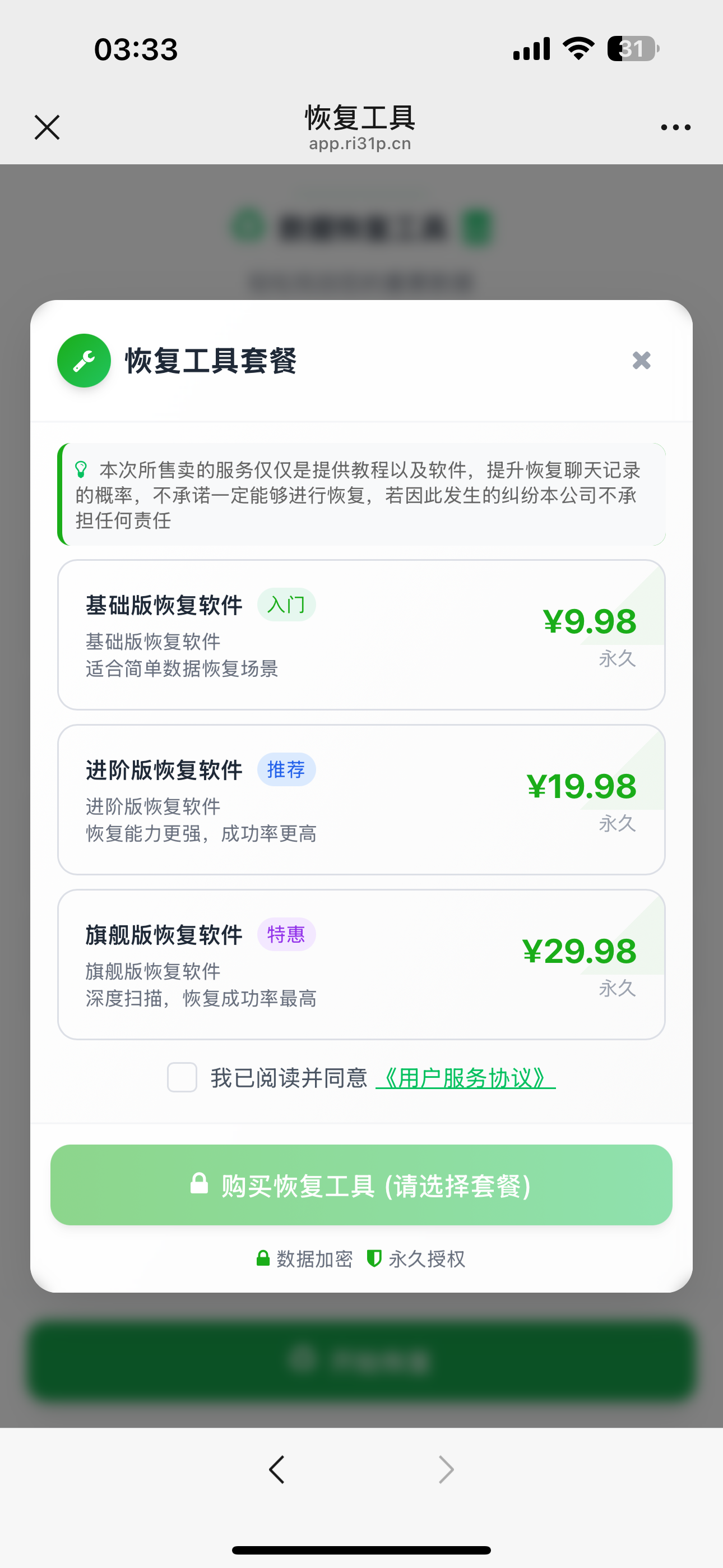Check the 我已阅读并同意 agreement box

[182, 1077]
